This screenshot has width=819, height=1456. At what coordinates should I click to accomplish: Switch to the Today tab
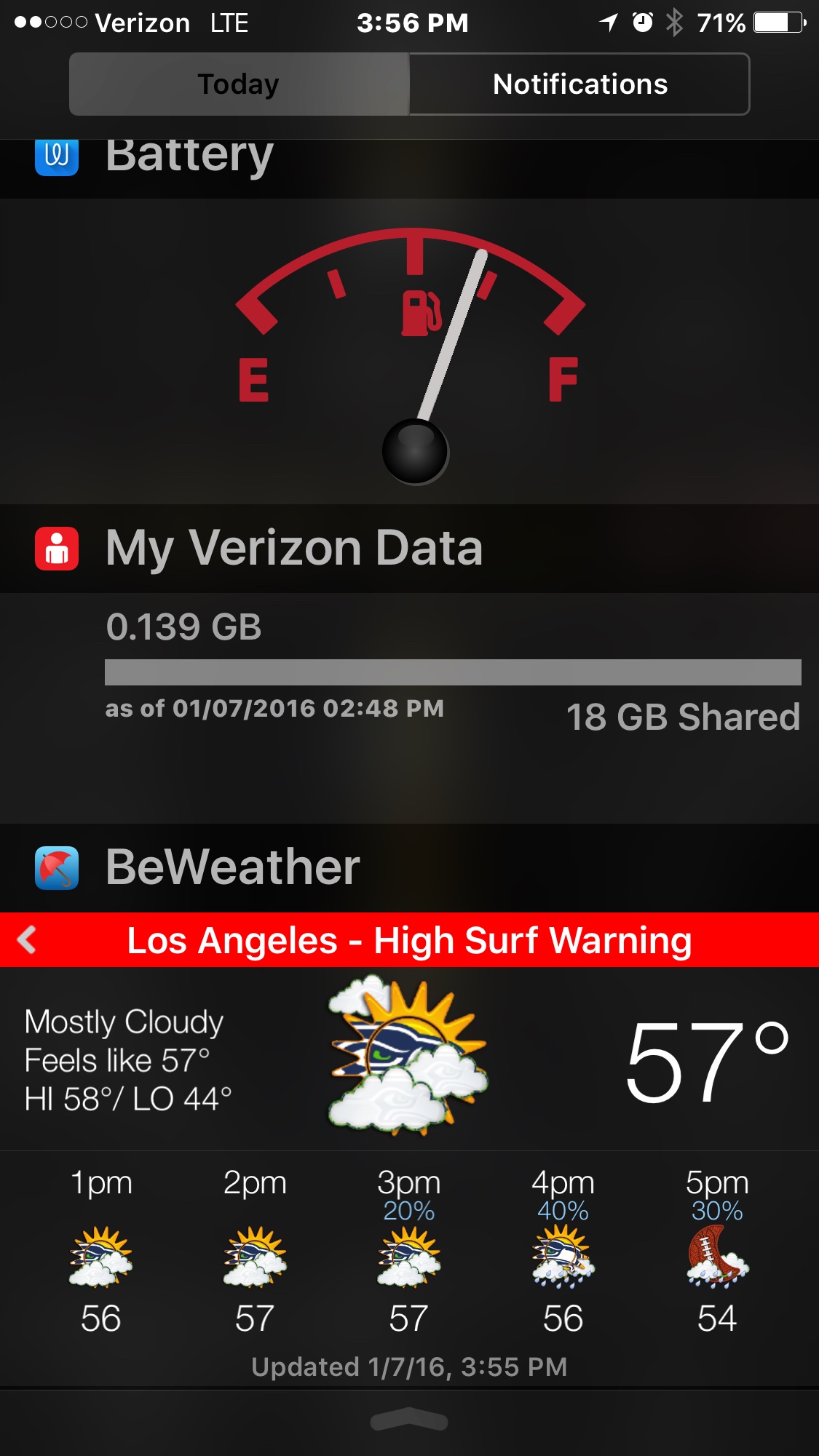click(x=239, y=84)
